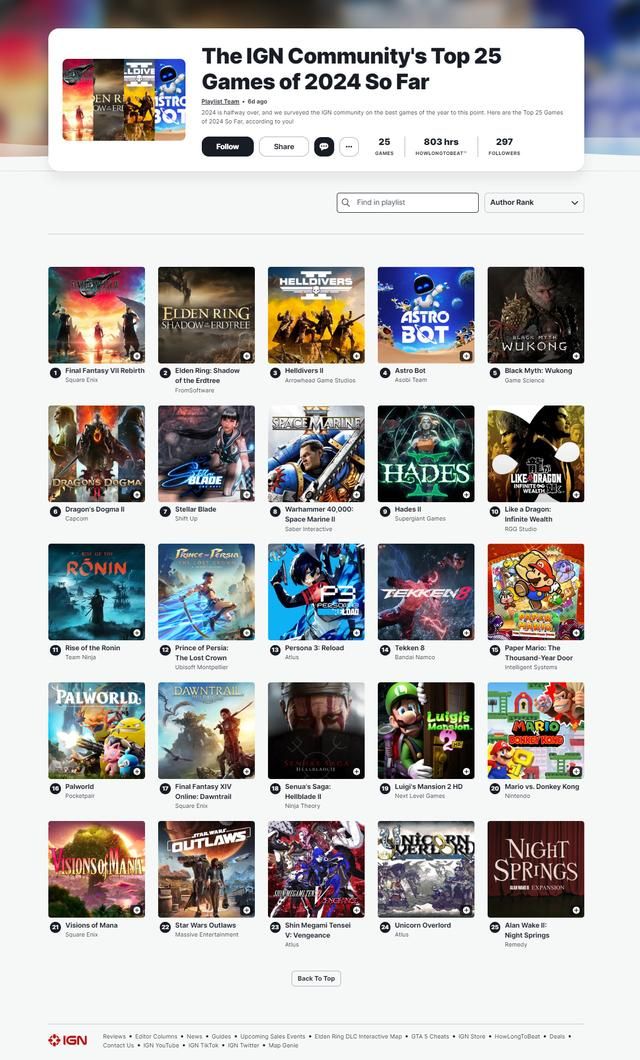This screenshot has height=1060, width=640.
Task: Add Astro Bot using its plus icon
Action: (466, 355)
